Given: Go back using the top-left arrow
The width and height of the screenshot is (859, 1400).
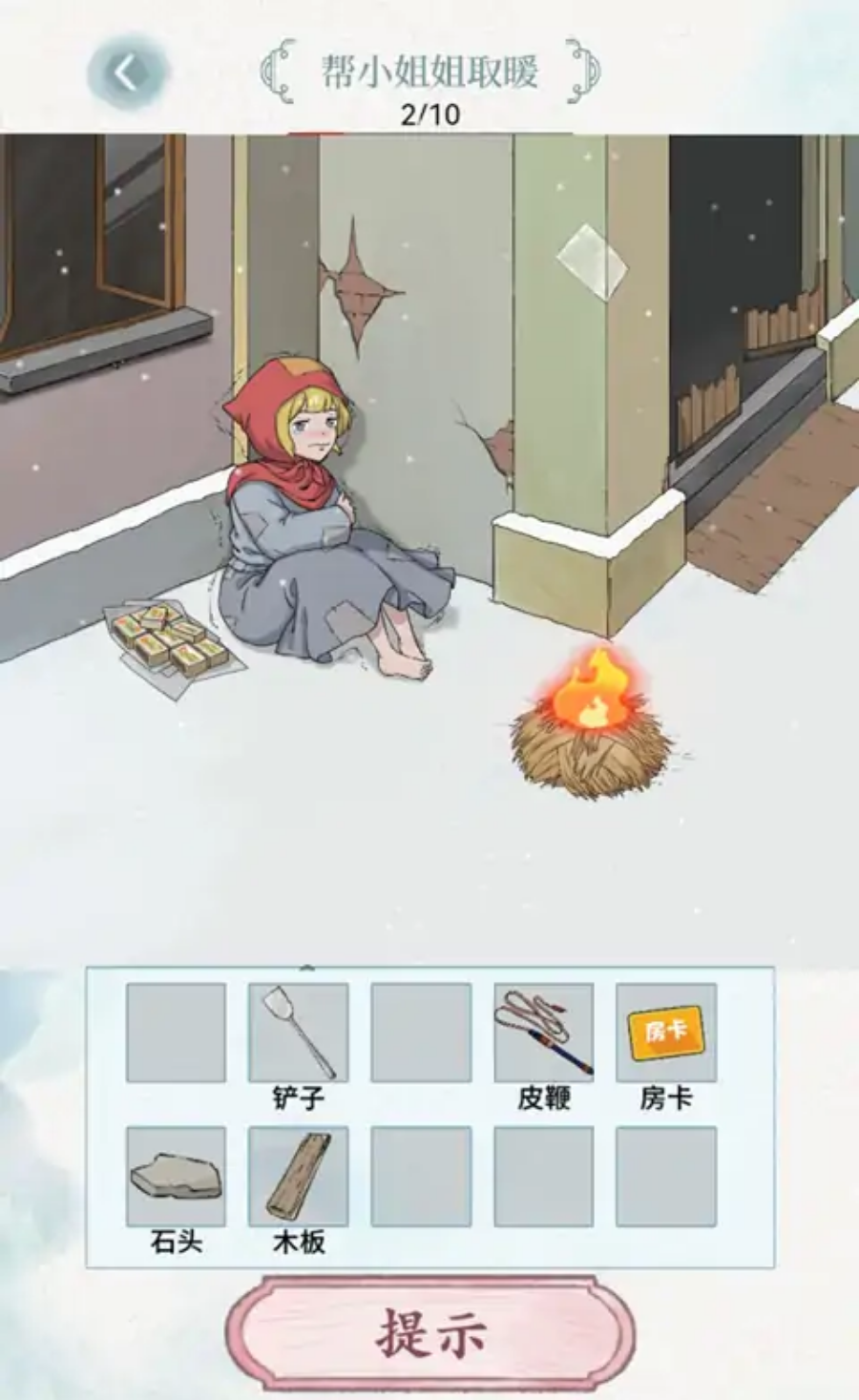Looking at the screenshot, I should coord(126,73).
